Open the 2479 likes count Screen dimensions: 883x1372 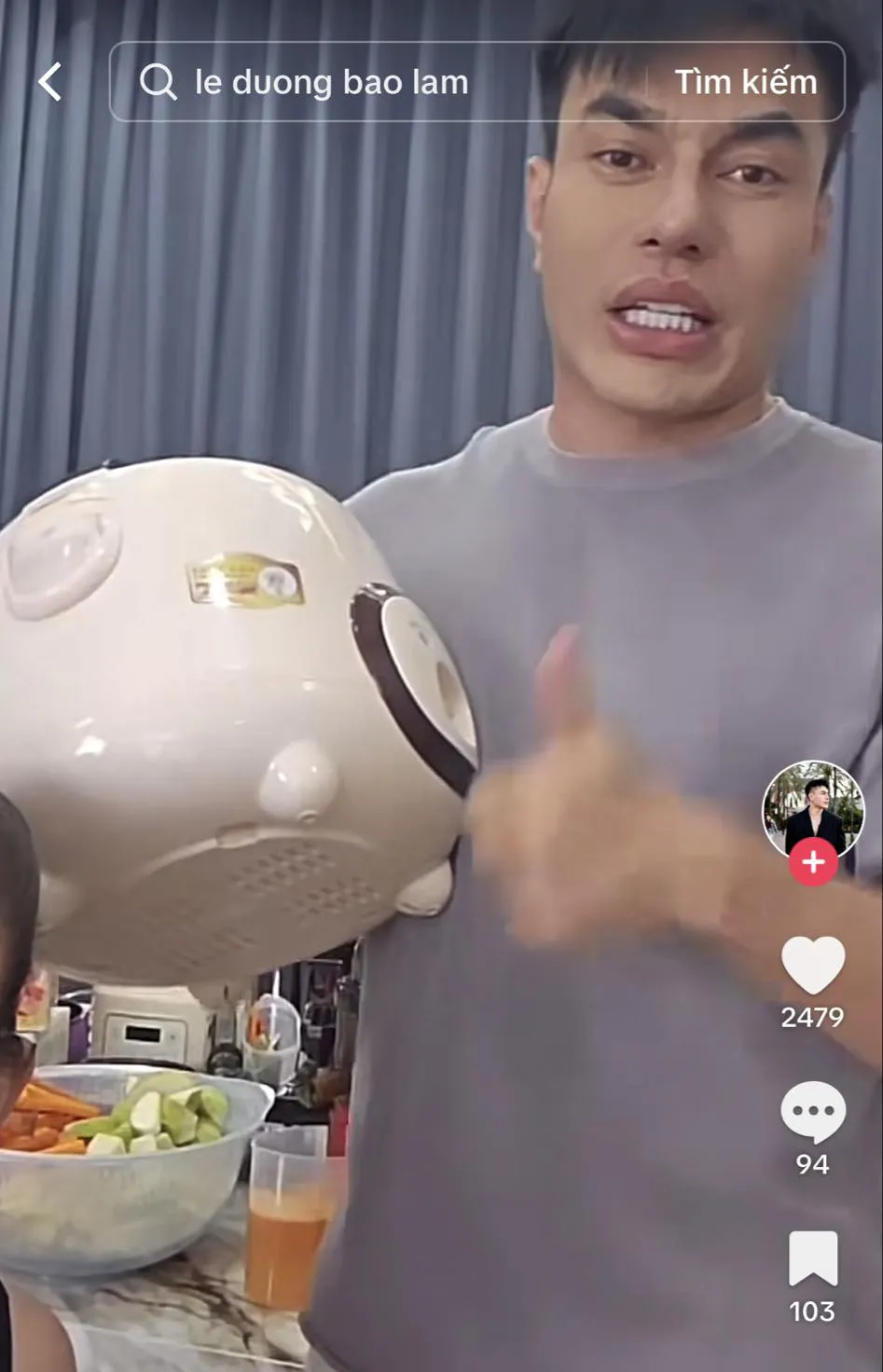click(x=813, y=1018)
